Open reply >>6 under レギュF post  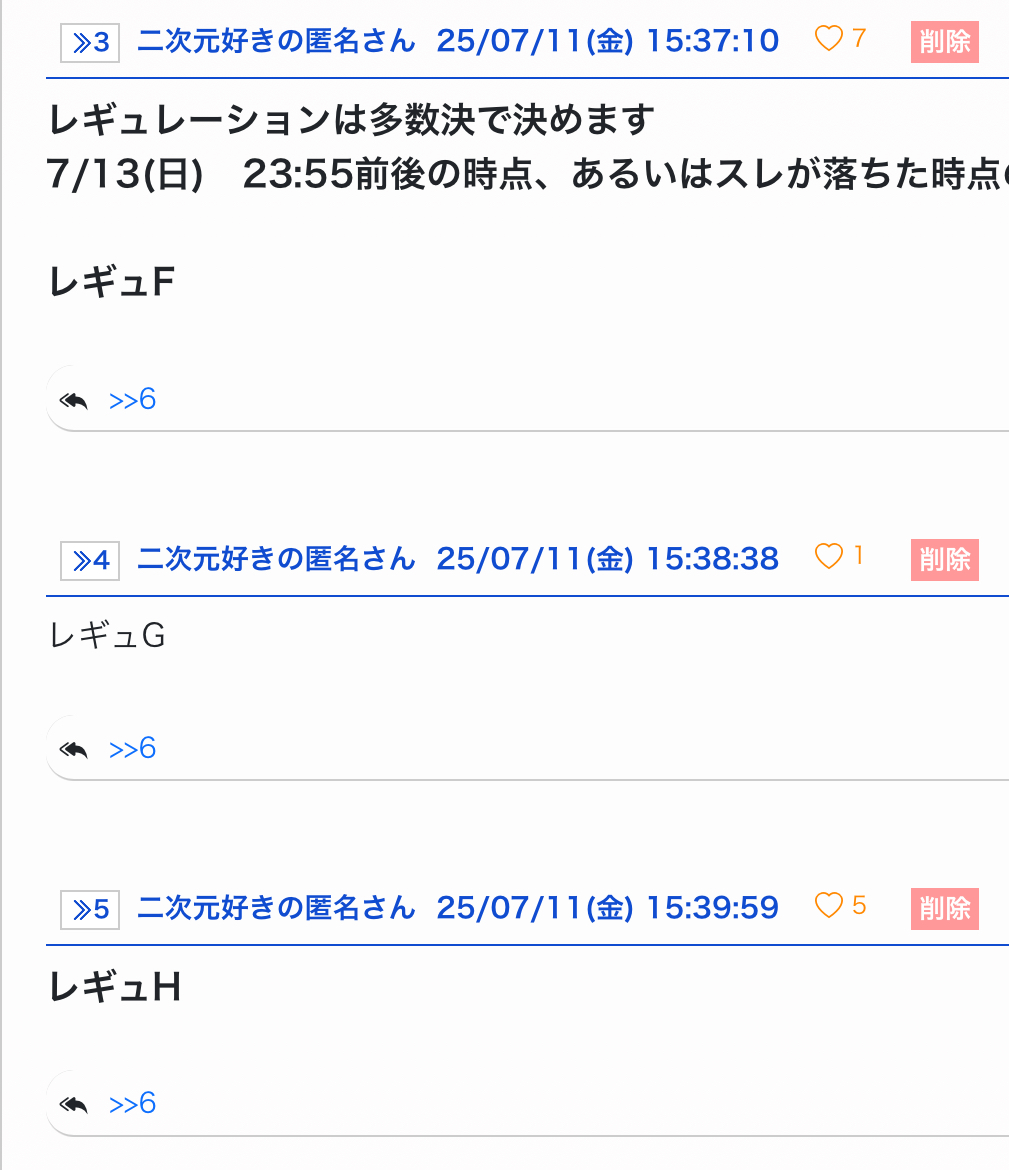coord(132,399)
